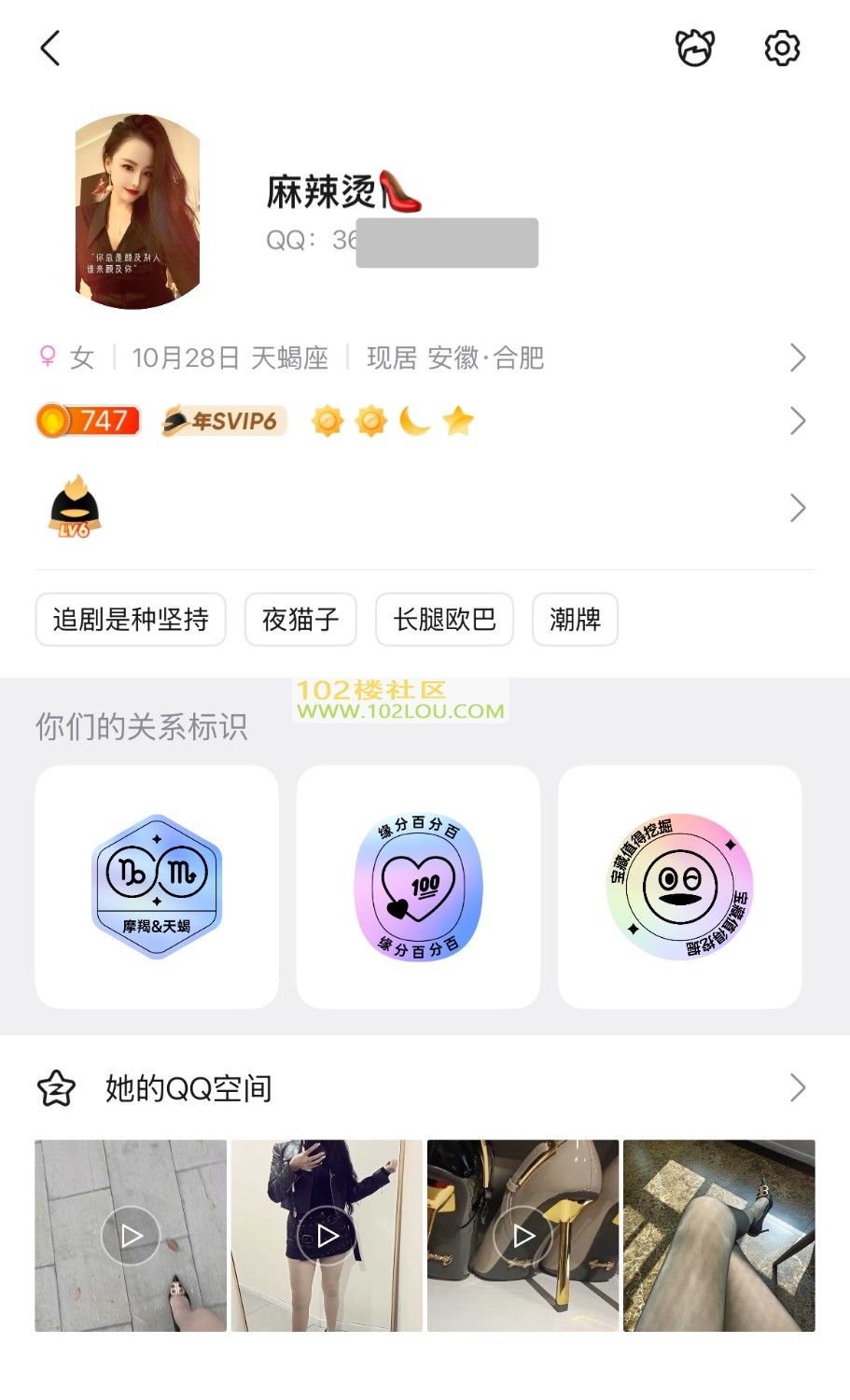
Task: Go back using the top-left arrow
Action: (50, 49)
